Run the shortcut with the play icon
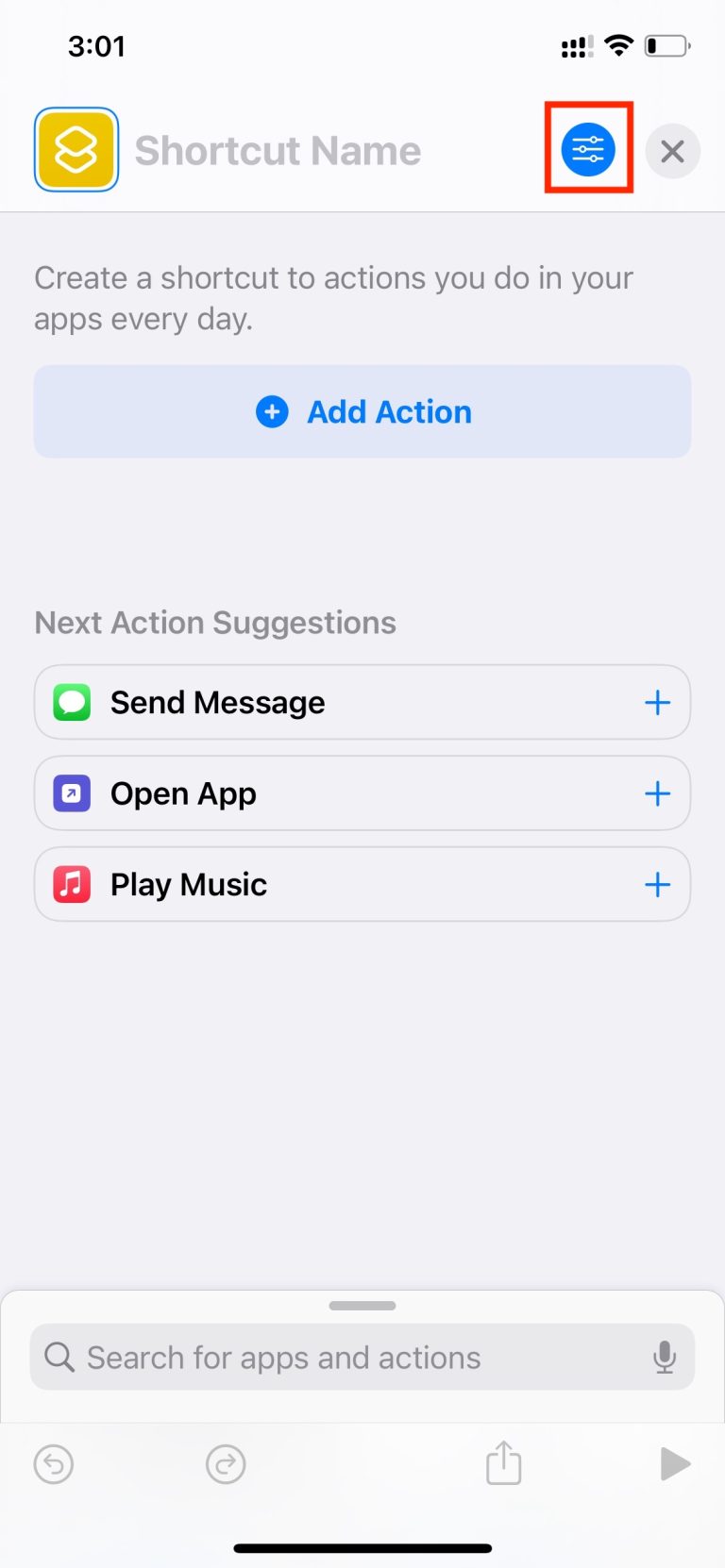The width and height of the screenshot is (725, 1568). [x=674, y=1463]
